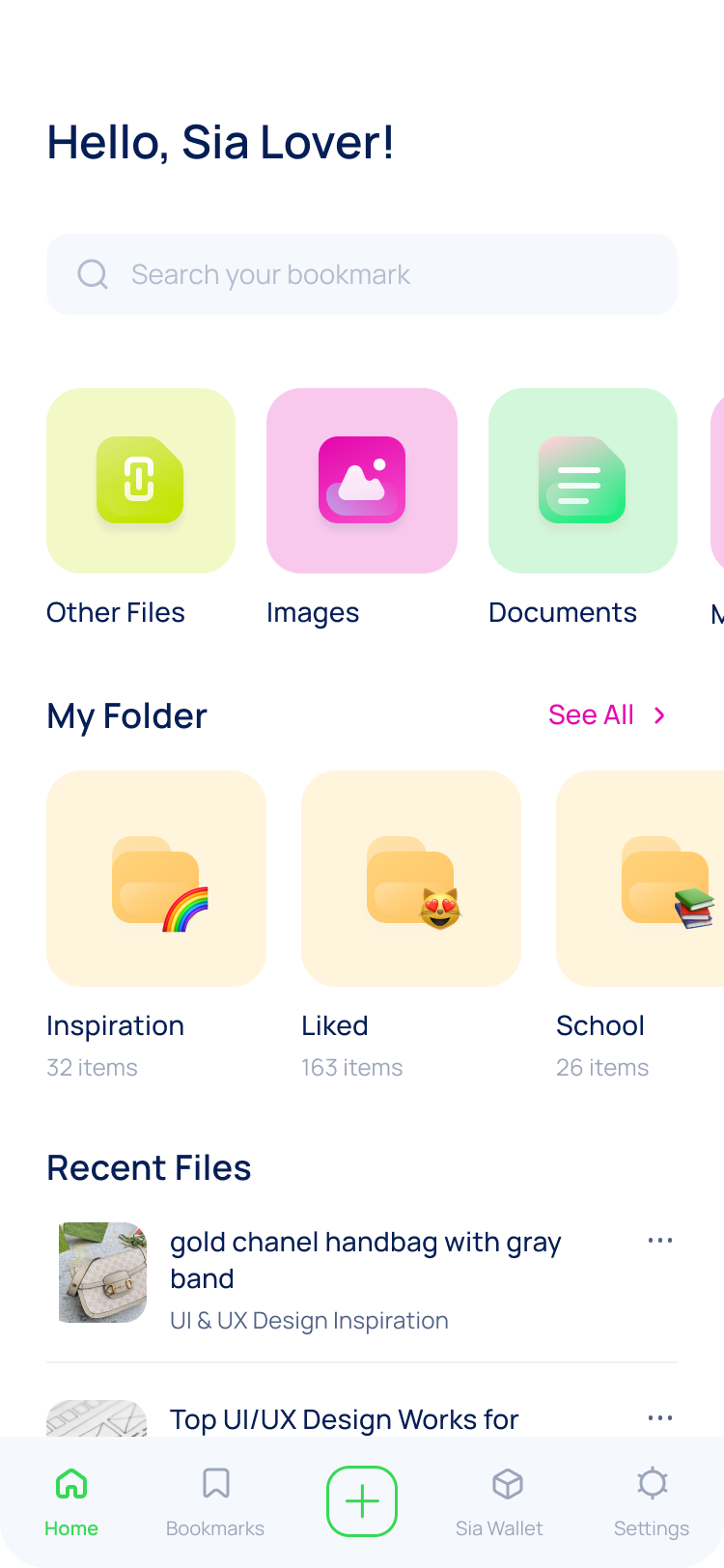Add a new bookmark with plus button
The image size is (724, 1568).
(x=362, y=1501)
